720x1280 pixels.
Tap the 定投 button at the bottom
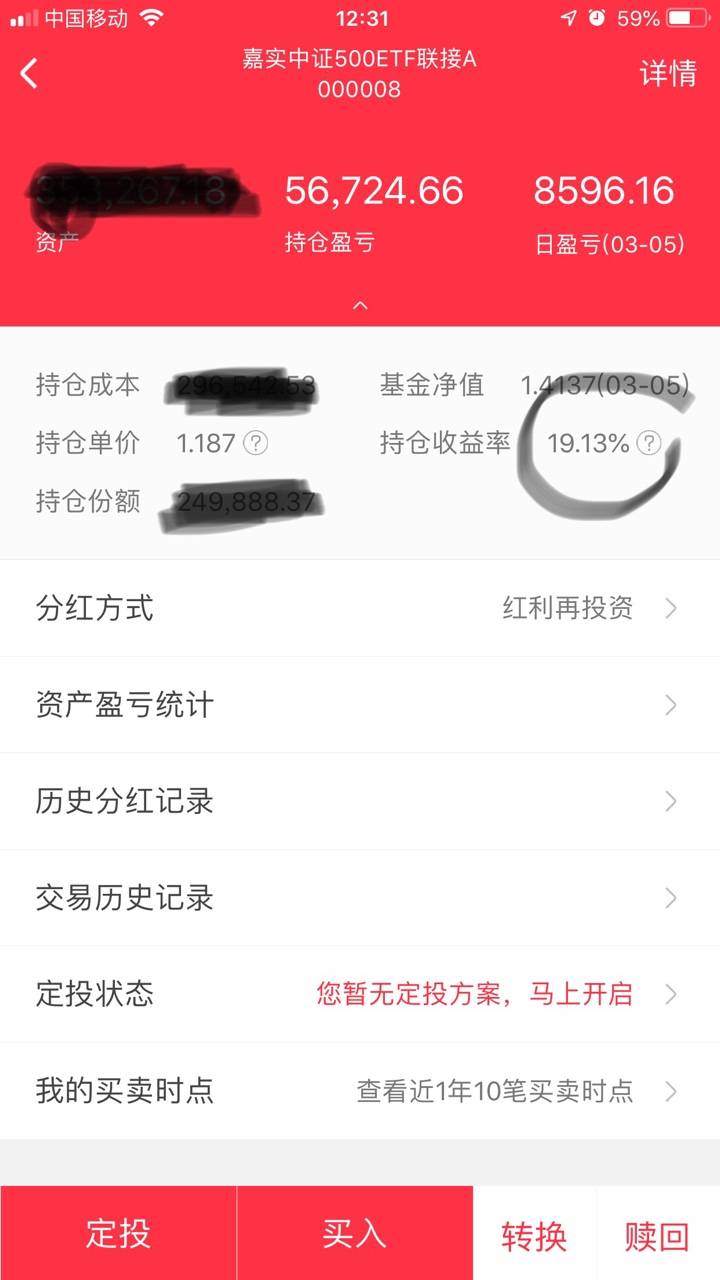tap(118, 1233)
